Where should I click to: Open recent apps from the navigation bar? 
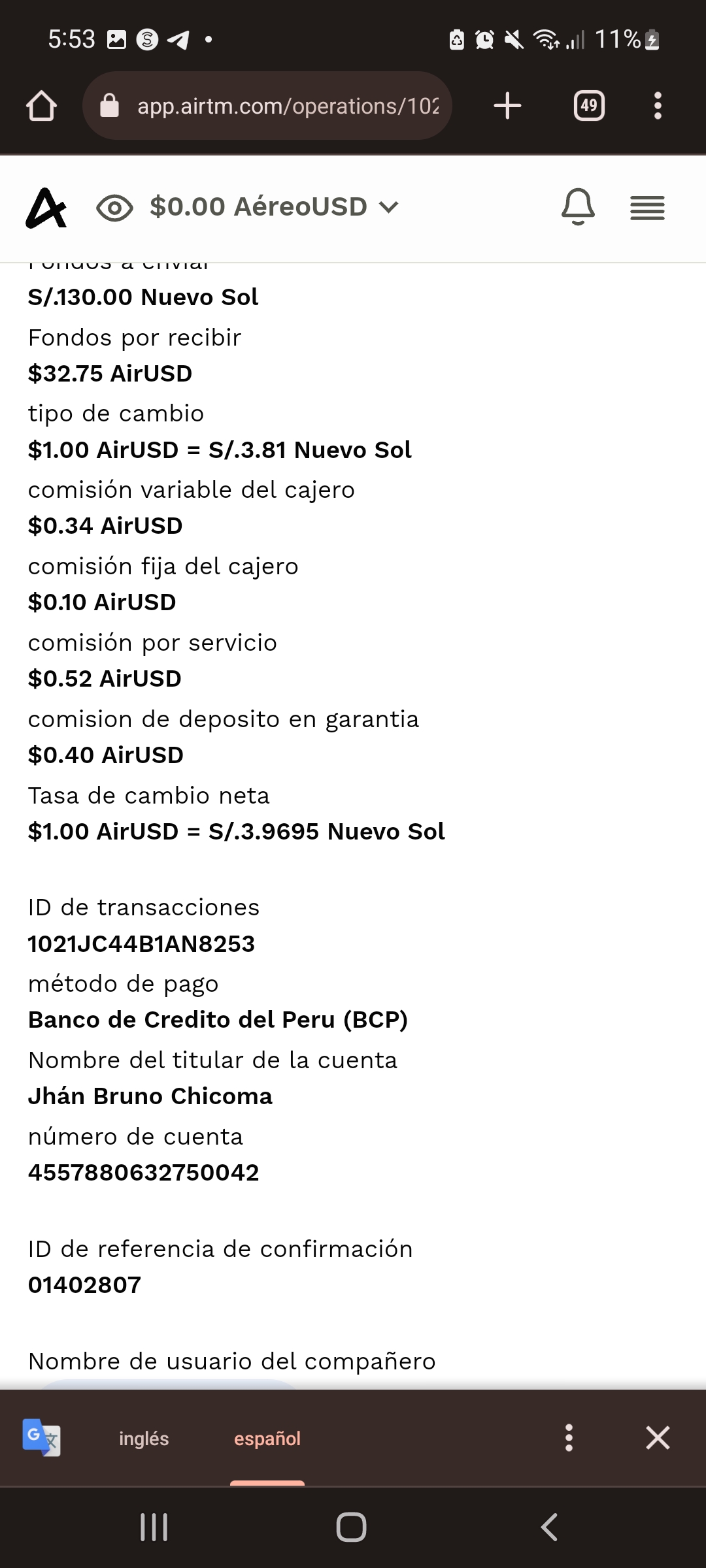point(154,1527)
